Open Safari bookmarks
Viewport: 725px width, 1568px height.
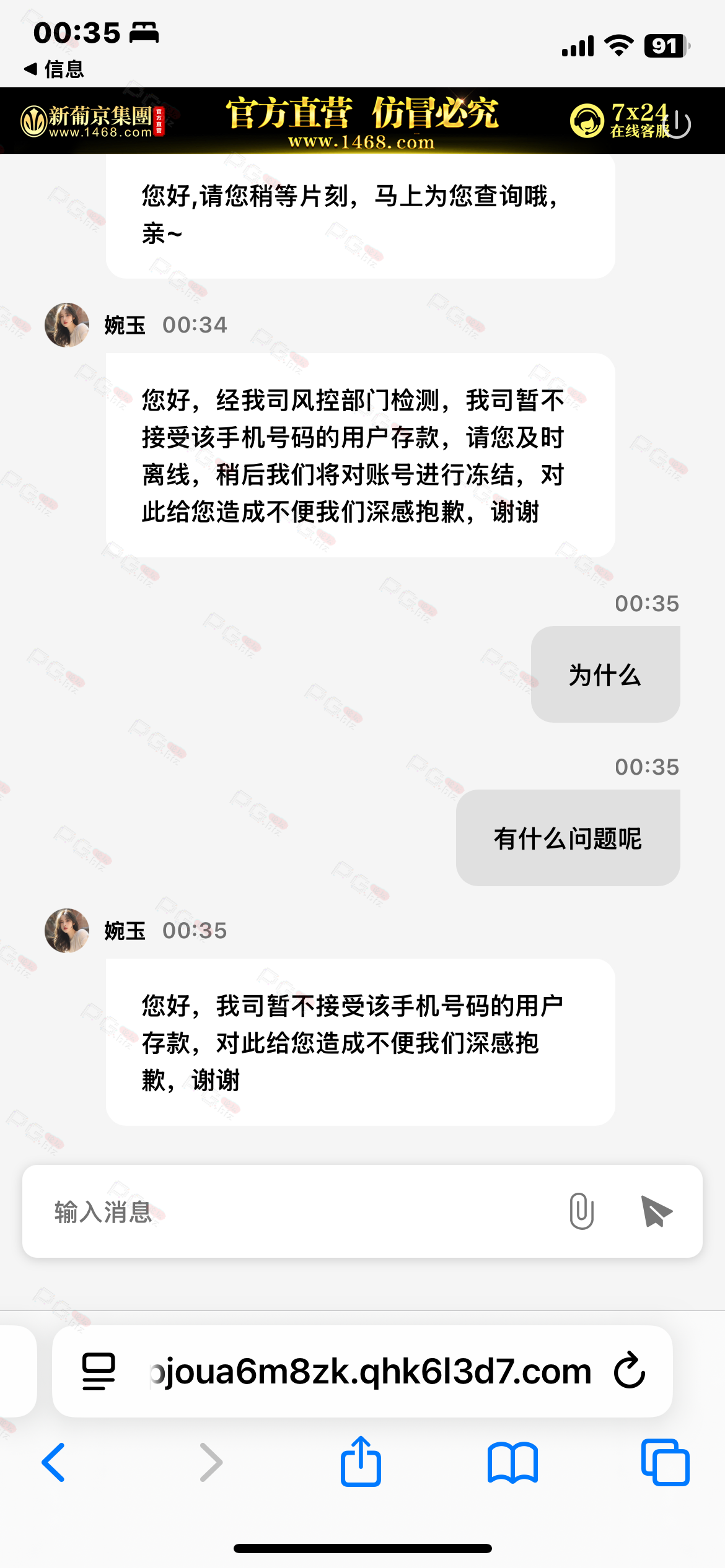click(512, 1462)
